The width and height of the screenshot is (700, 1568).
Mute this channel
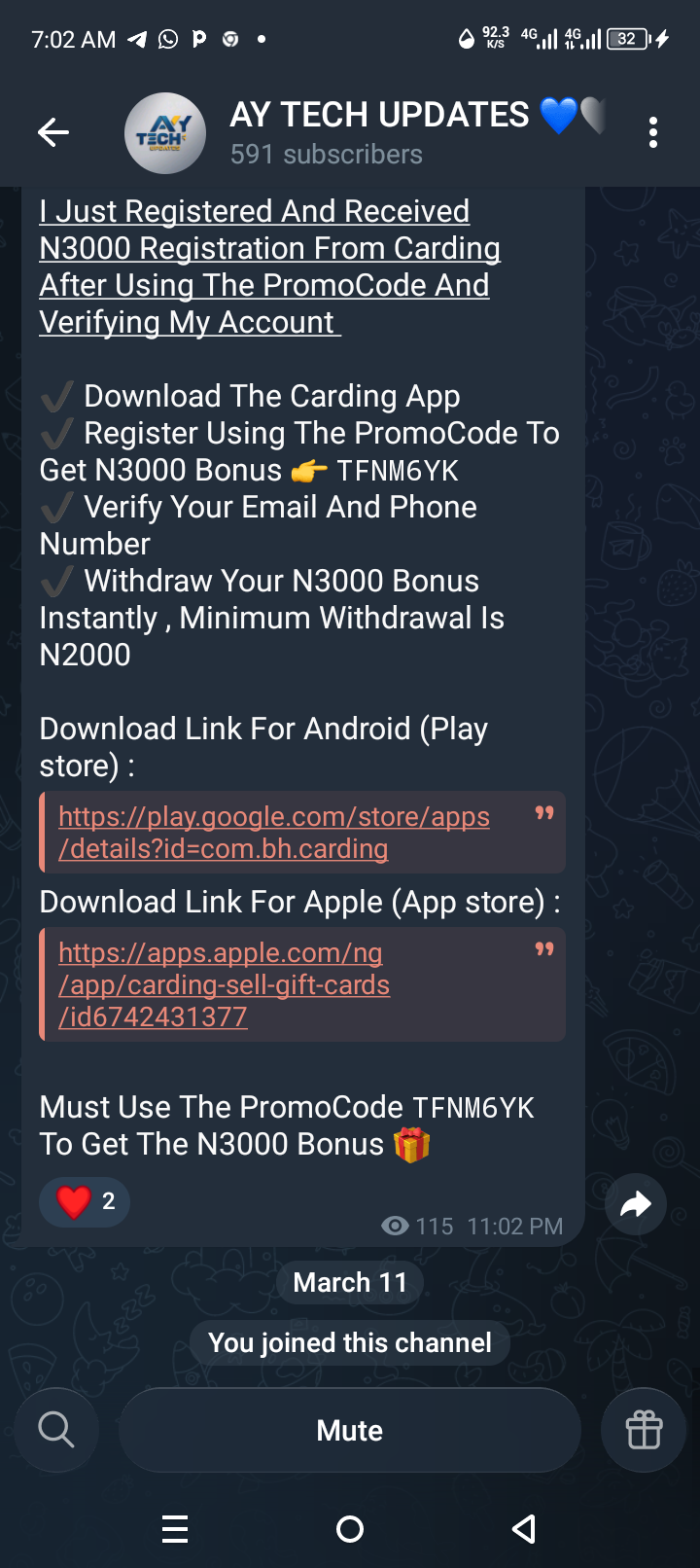(x=350, y=1430)
